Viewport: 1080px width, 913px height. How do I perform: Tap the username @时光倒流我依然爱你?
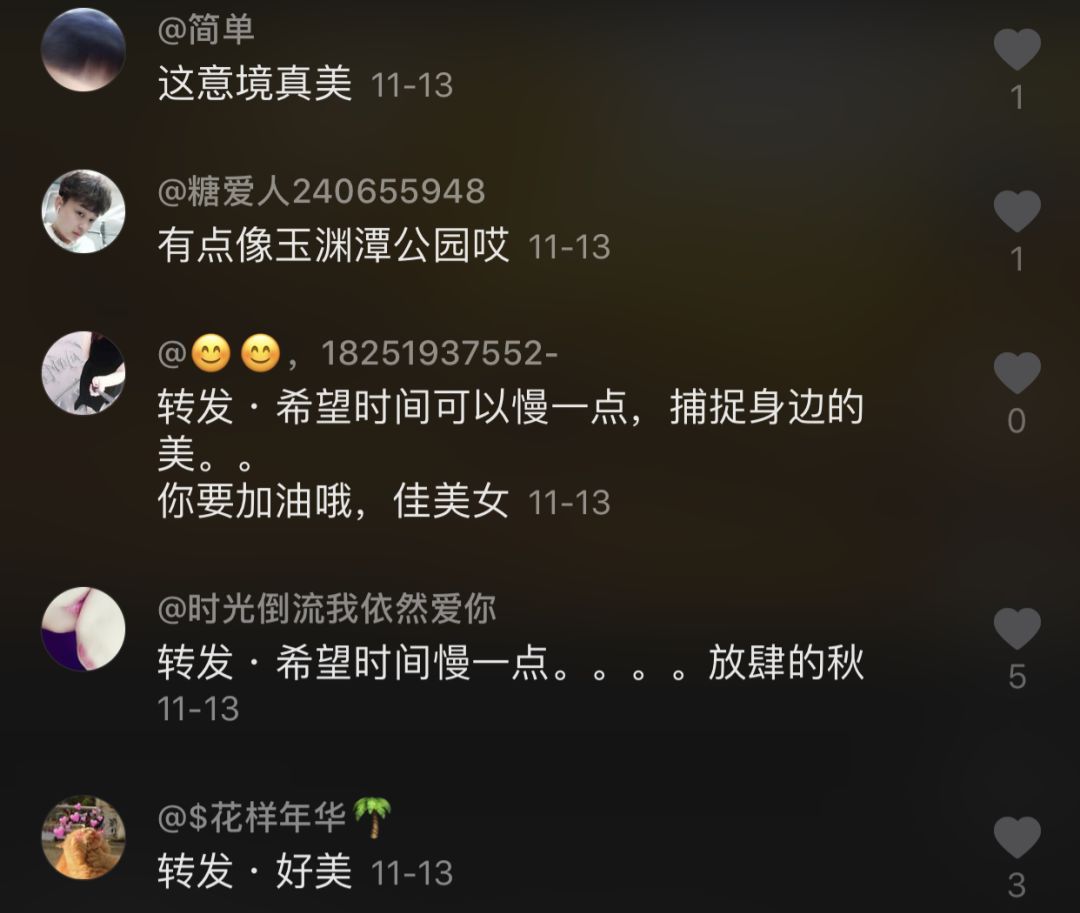[327, 608]
